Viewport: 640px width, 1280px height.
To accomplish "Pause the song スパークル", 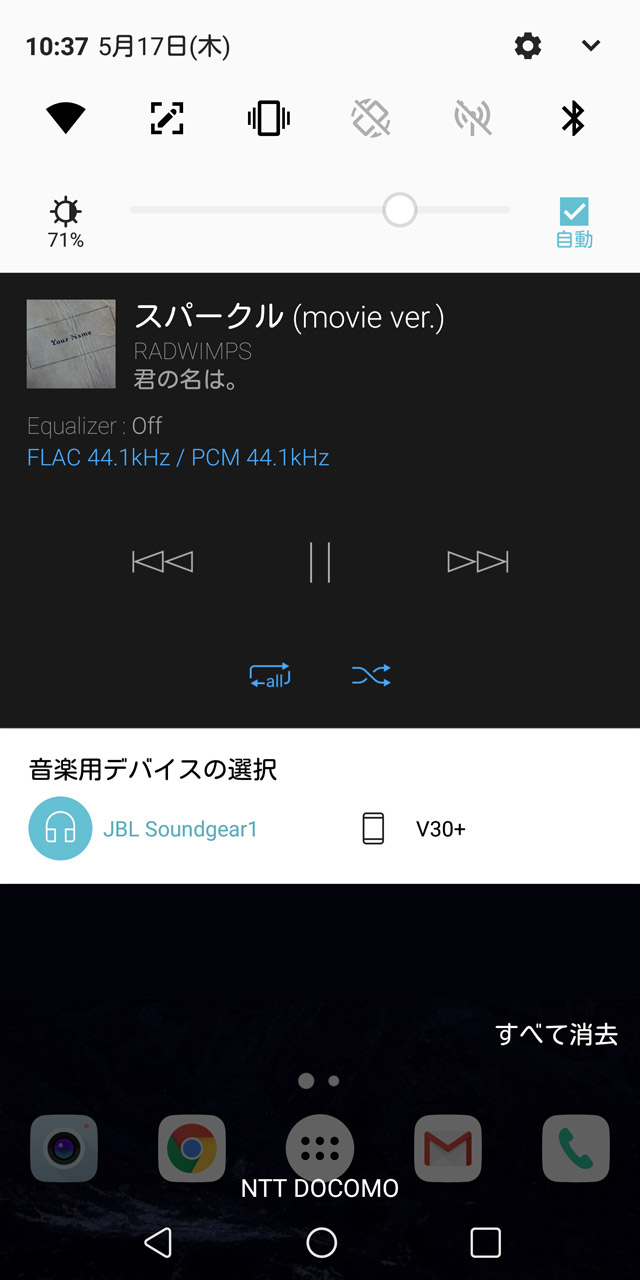I will (320, 562).
